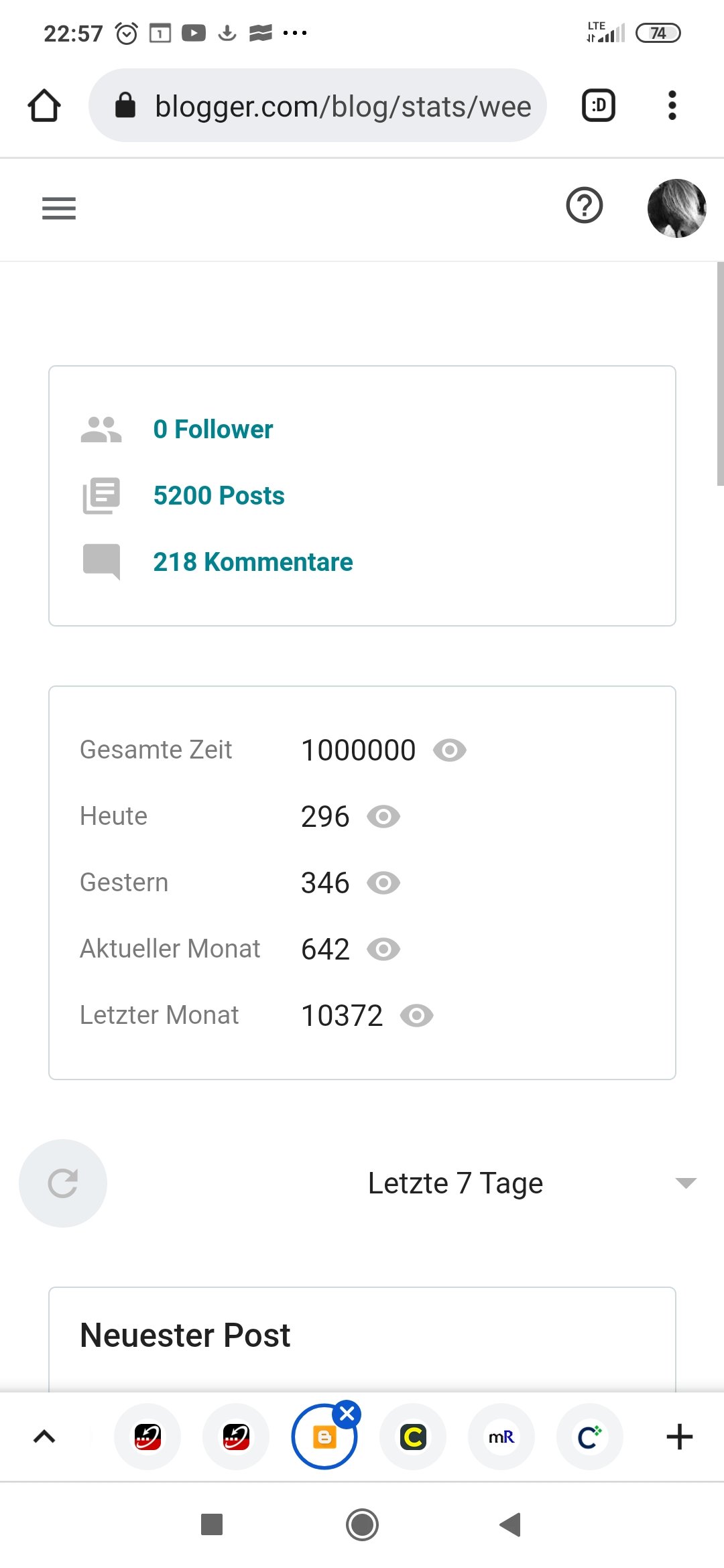Open the 218 Kommentare link

click(x=253, y=562)
